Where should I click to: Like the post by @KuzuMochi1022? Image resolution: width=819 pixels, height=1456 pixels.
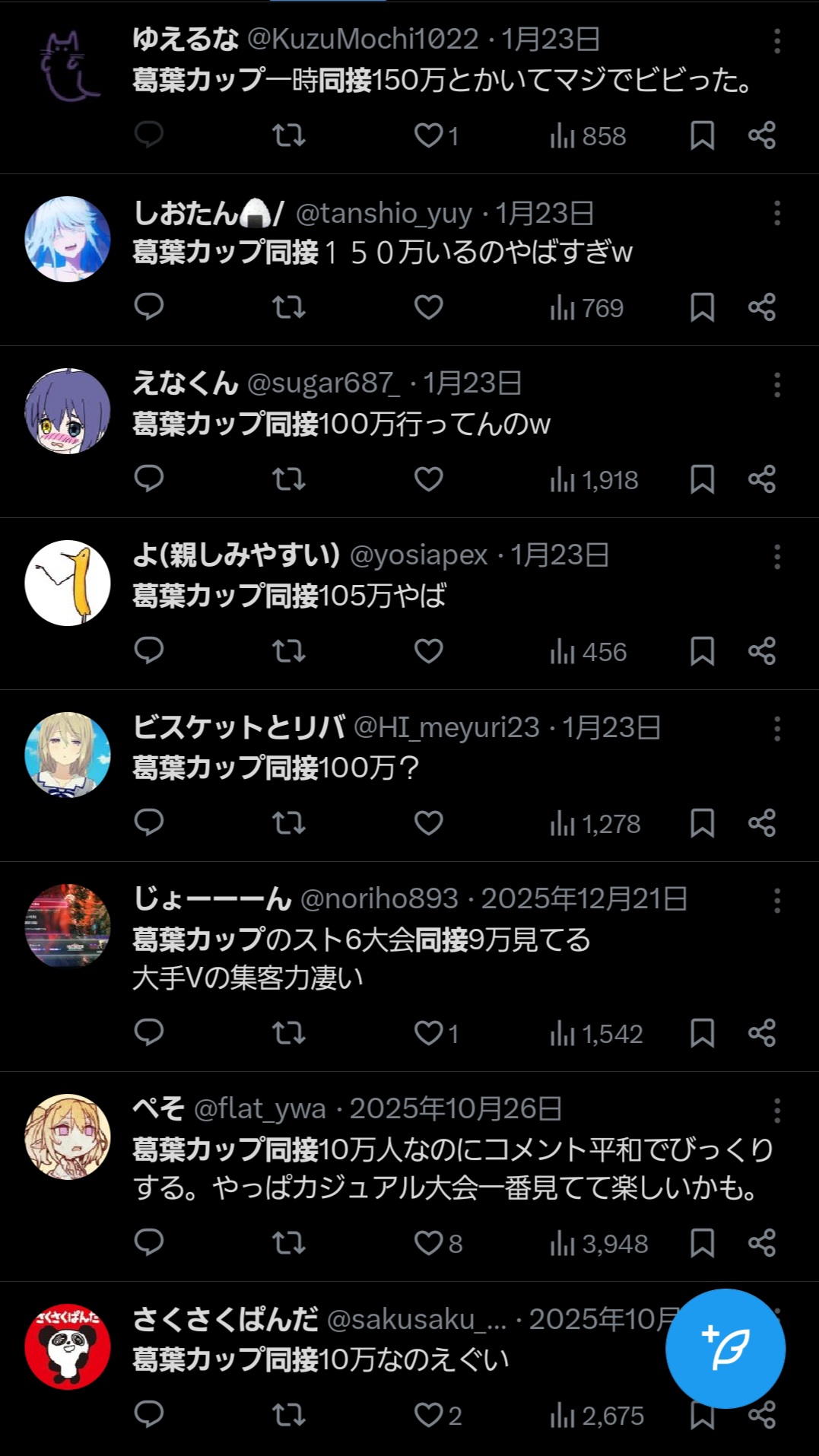(428, 135)
